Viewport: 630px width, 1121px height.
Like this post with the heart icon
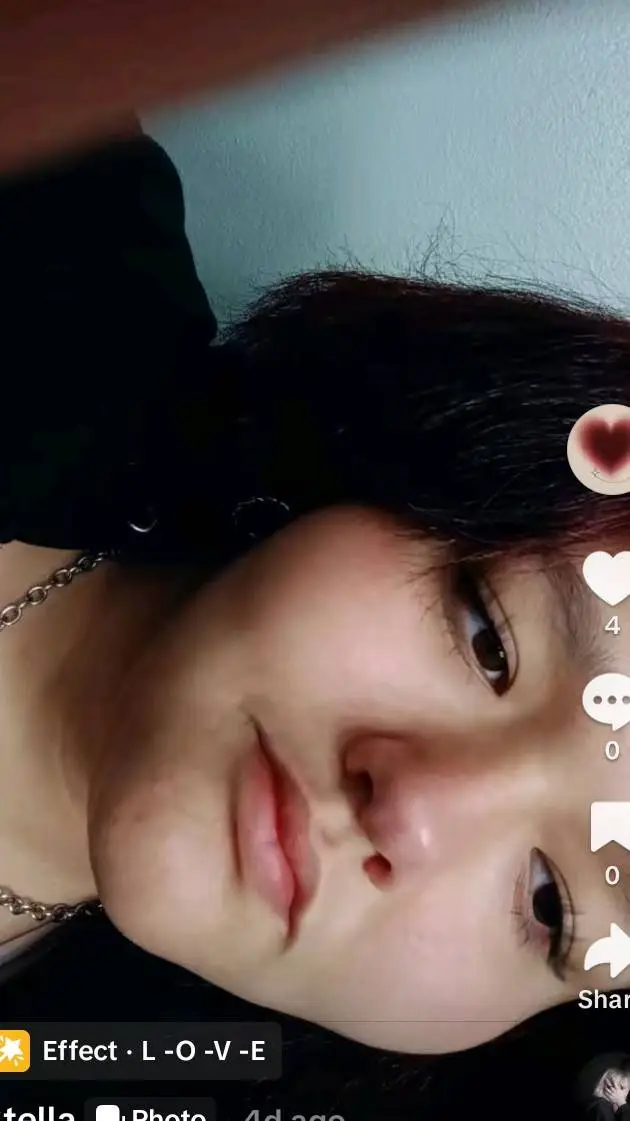pyautogui.click(x=608, y=578)
